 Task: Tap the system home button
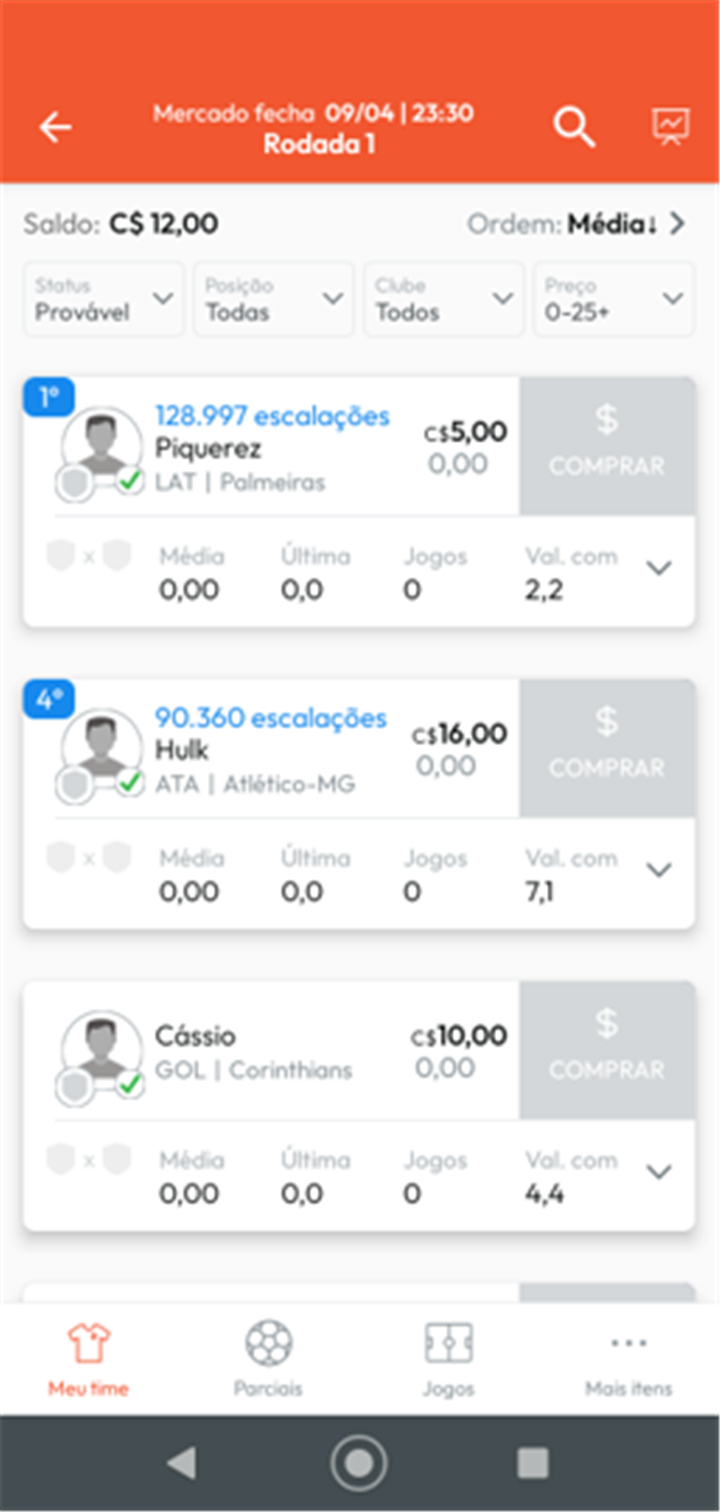358,1463
